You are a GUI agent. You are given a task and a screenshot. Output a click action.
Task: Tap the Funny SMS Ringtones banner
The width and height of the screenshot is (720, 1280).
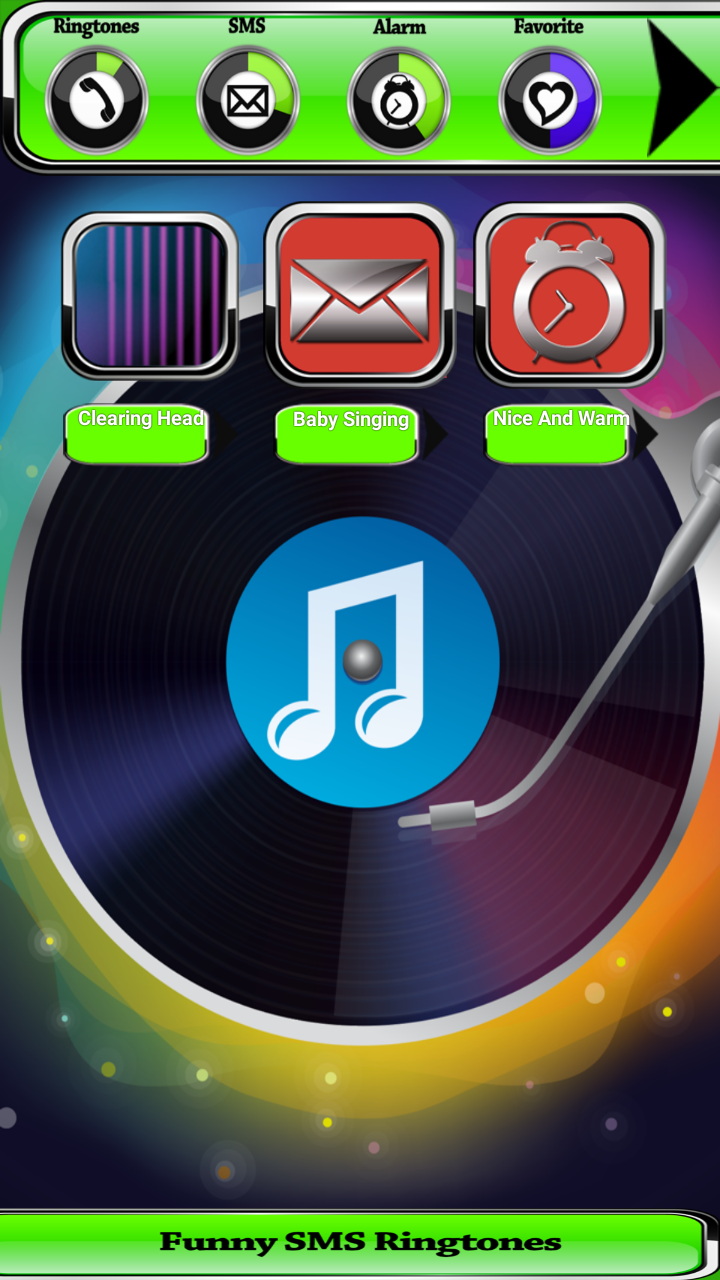pyautogui.click(x=360, y=1242)
